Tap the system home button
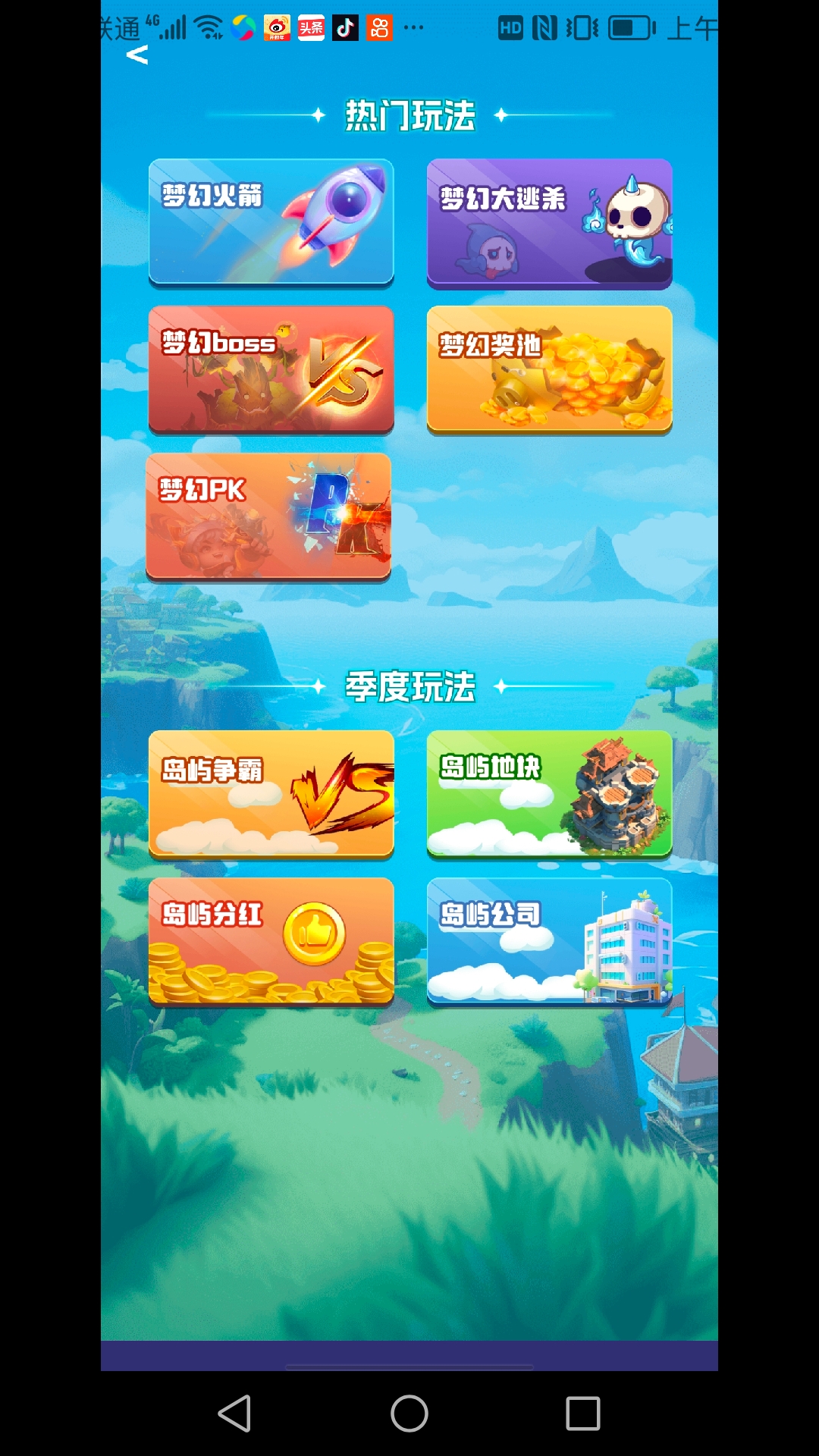 pos(409,1414)
